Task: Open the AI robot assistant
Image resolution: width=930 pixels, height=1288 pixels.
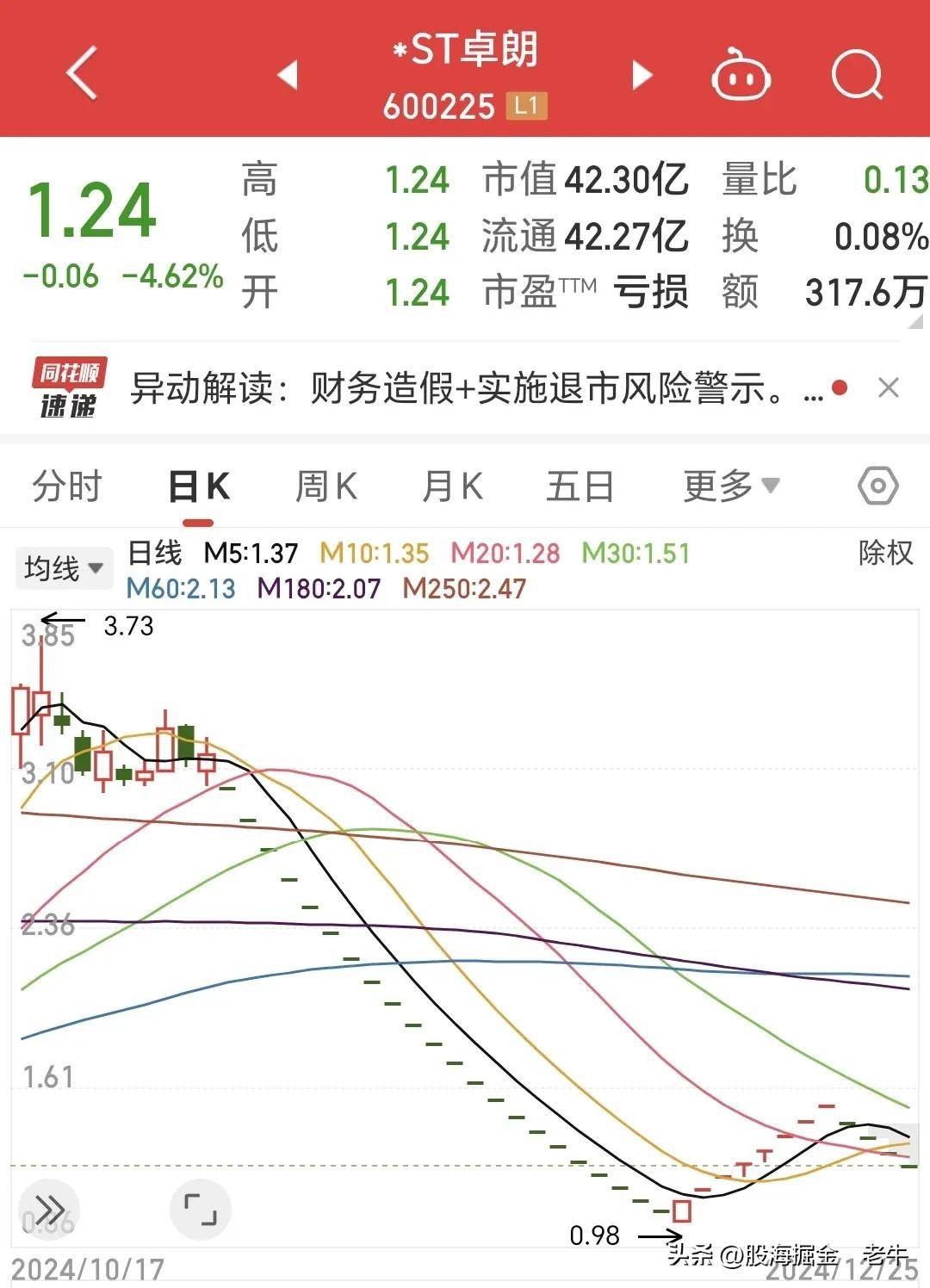Action: pyautogui.click(x=742, y=76)
